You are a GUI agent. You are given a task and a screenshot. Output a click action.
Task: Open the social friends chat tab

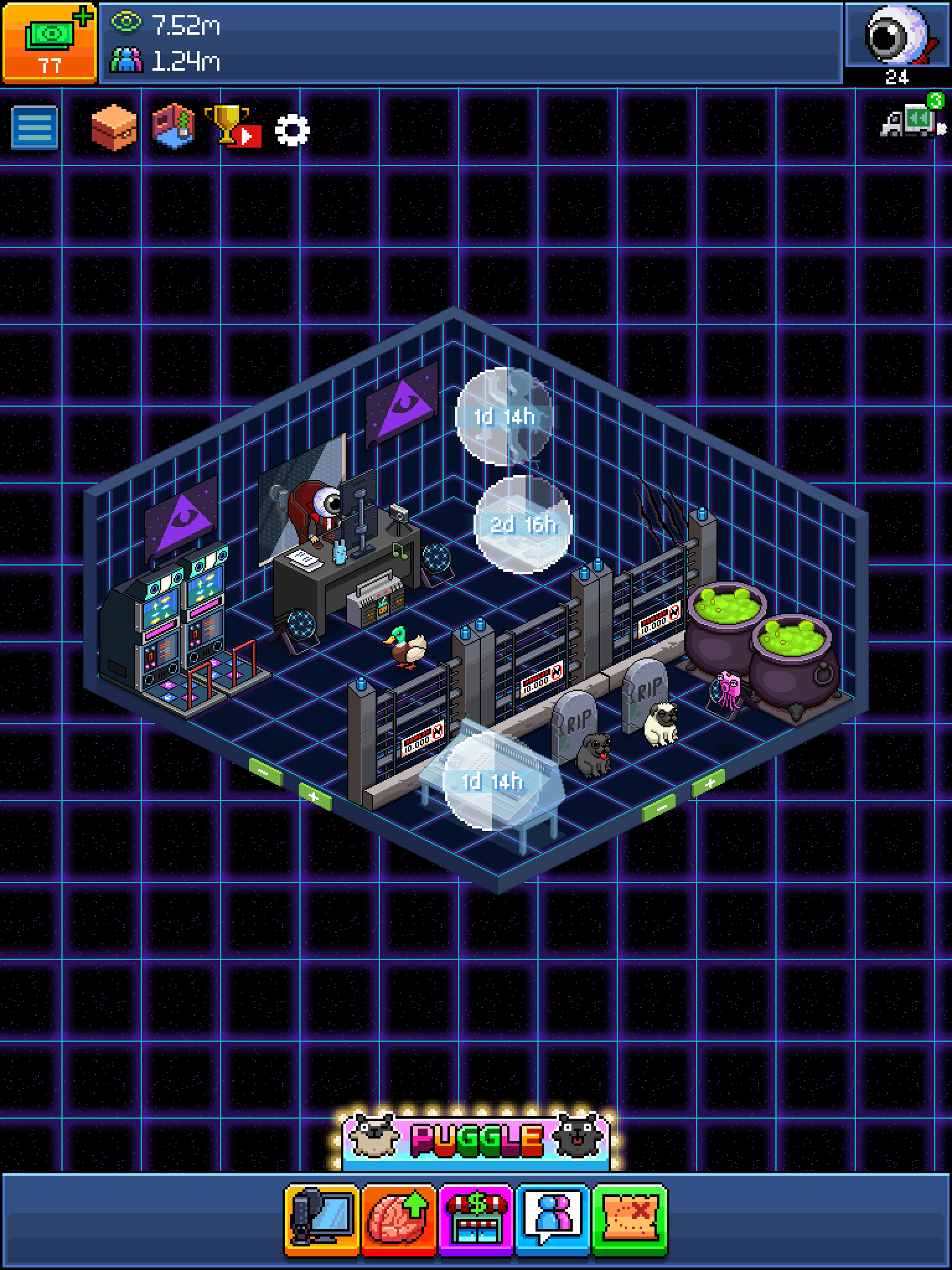click(553, 1220)
